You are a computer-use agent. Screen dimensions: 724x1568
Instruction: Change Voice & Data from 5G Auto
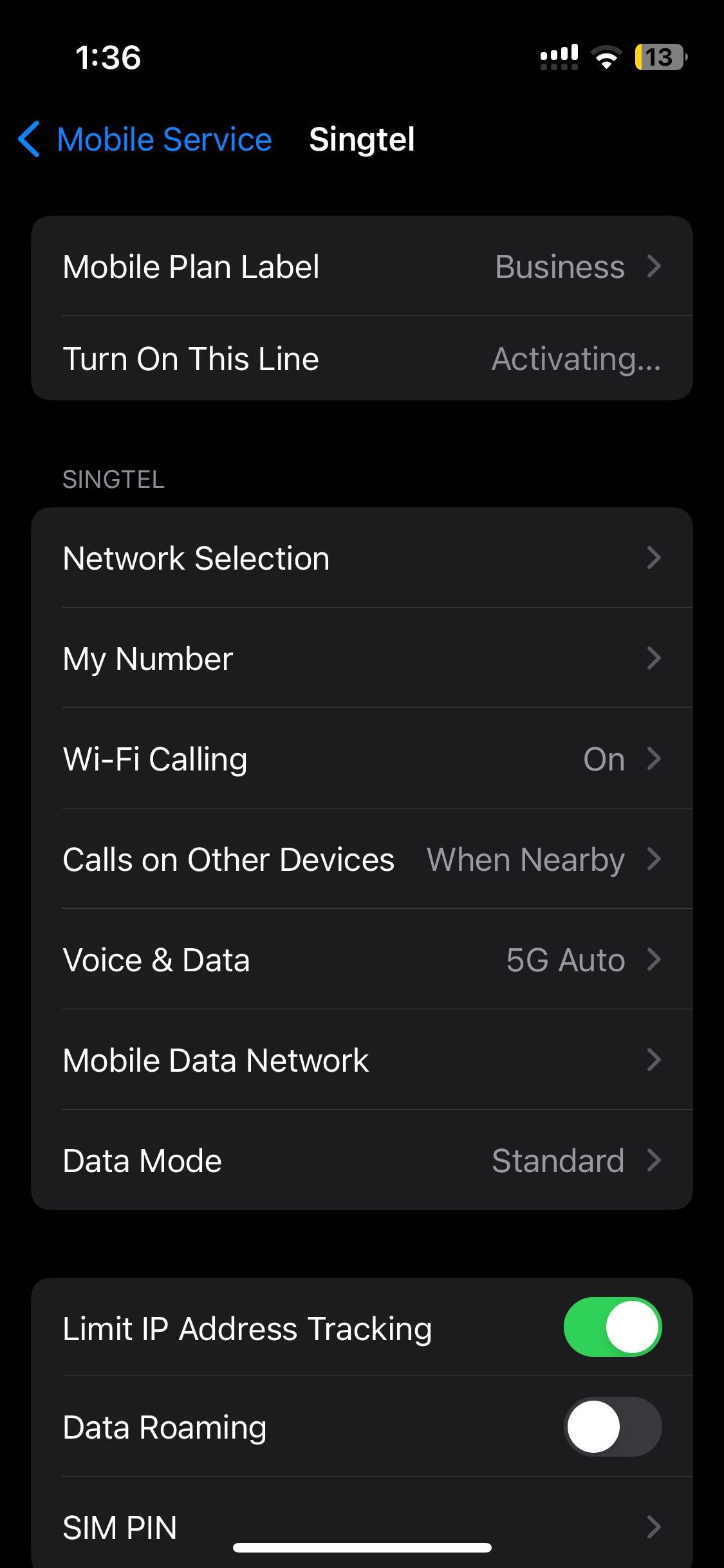click(x=362, y=960)
